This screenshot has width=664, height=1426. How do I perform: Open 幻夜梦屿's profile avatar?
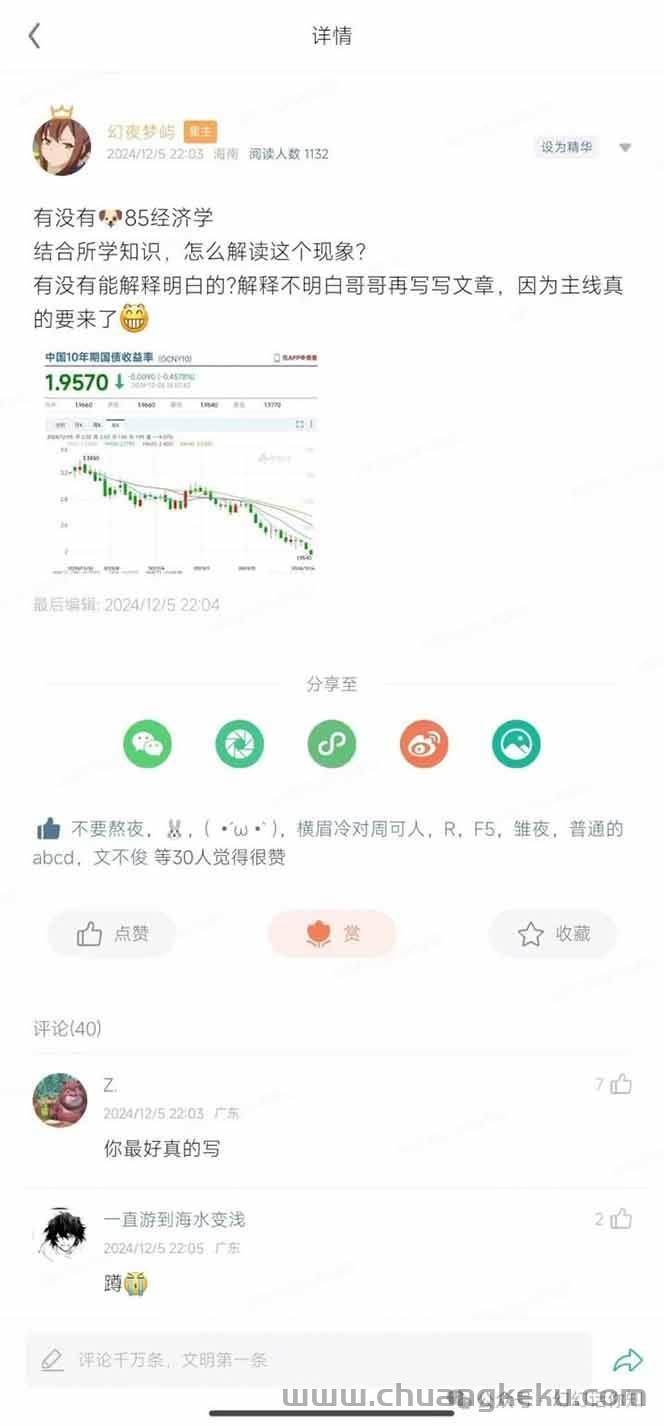[61, 141]
